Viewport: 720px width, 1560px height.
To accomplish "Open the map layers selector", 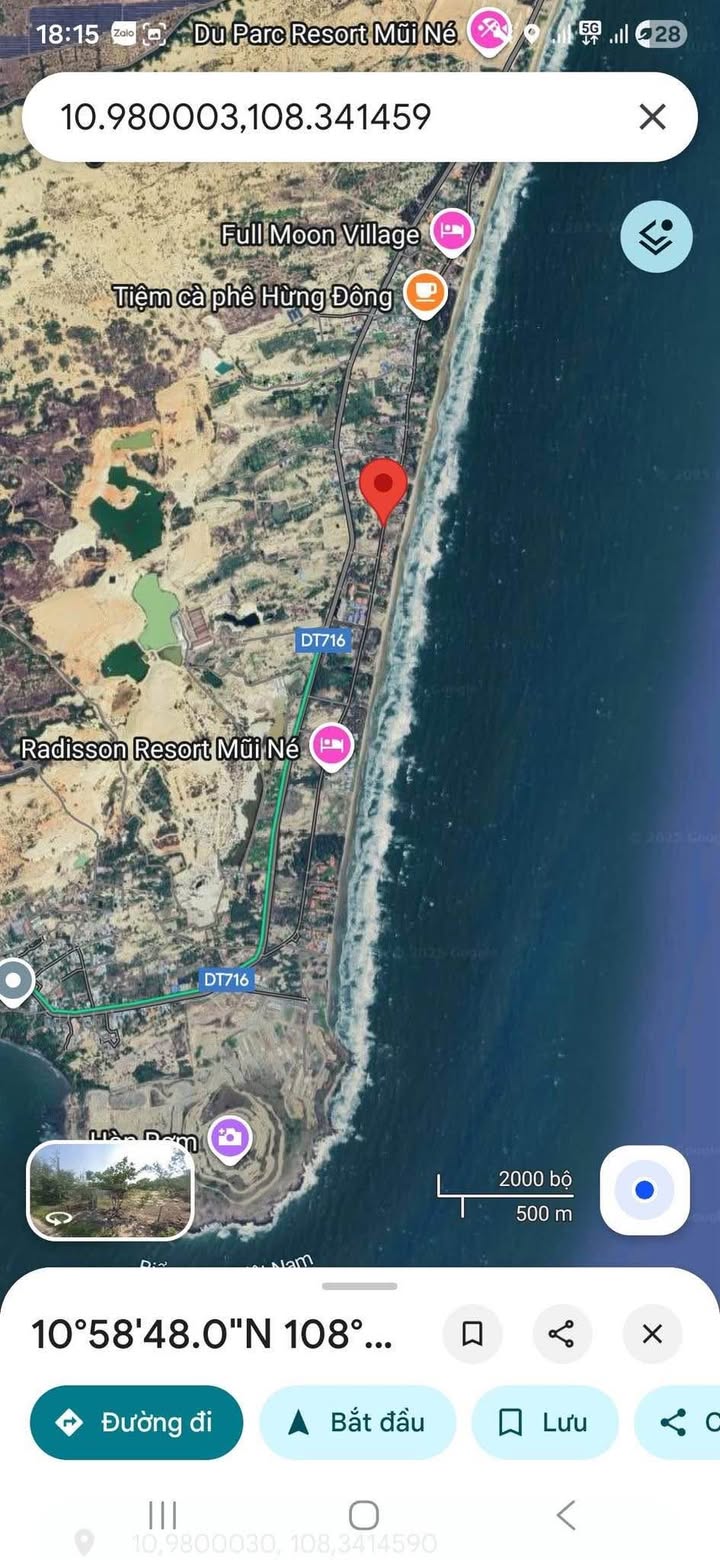I will click(656, 237).
